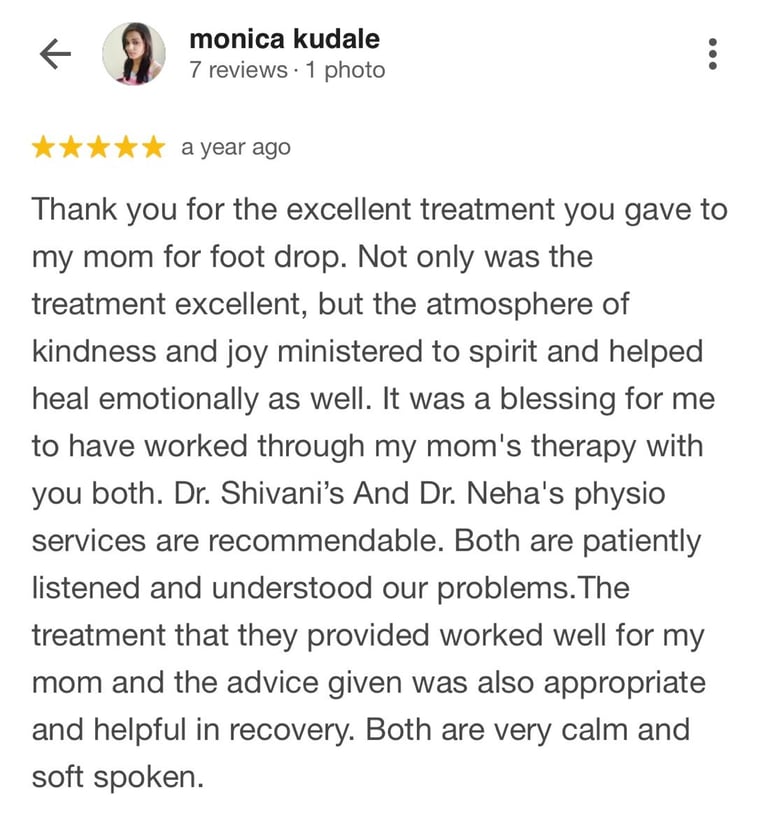768x831 pixels.
Task: View monica kudale's reviewer profile
Action: tap(284, 40)
